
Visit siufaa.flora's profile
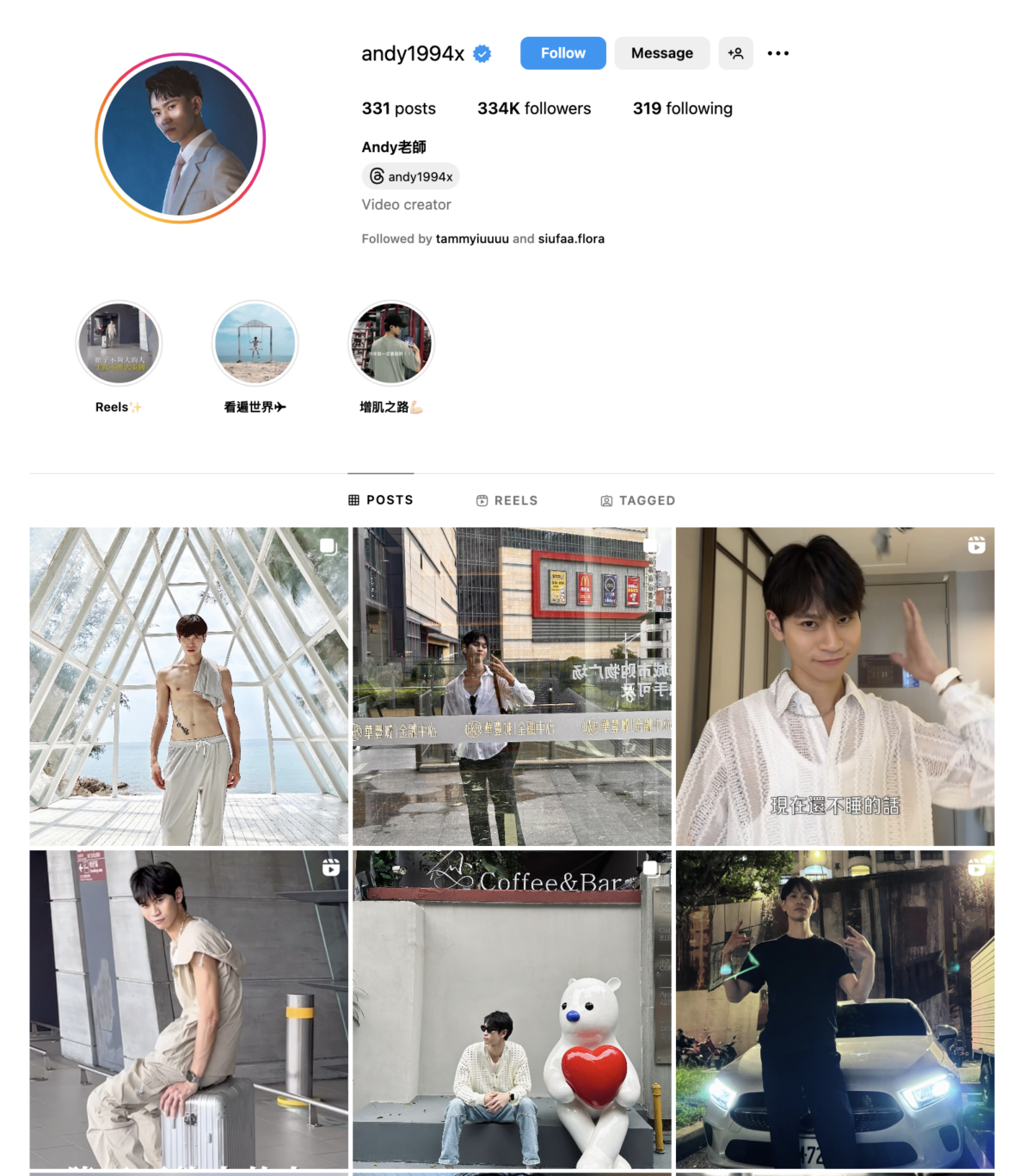point(571,239)
